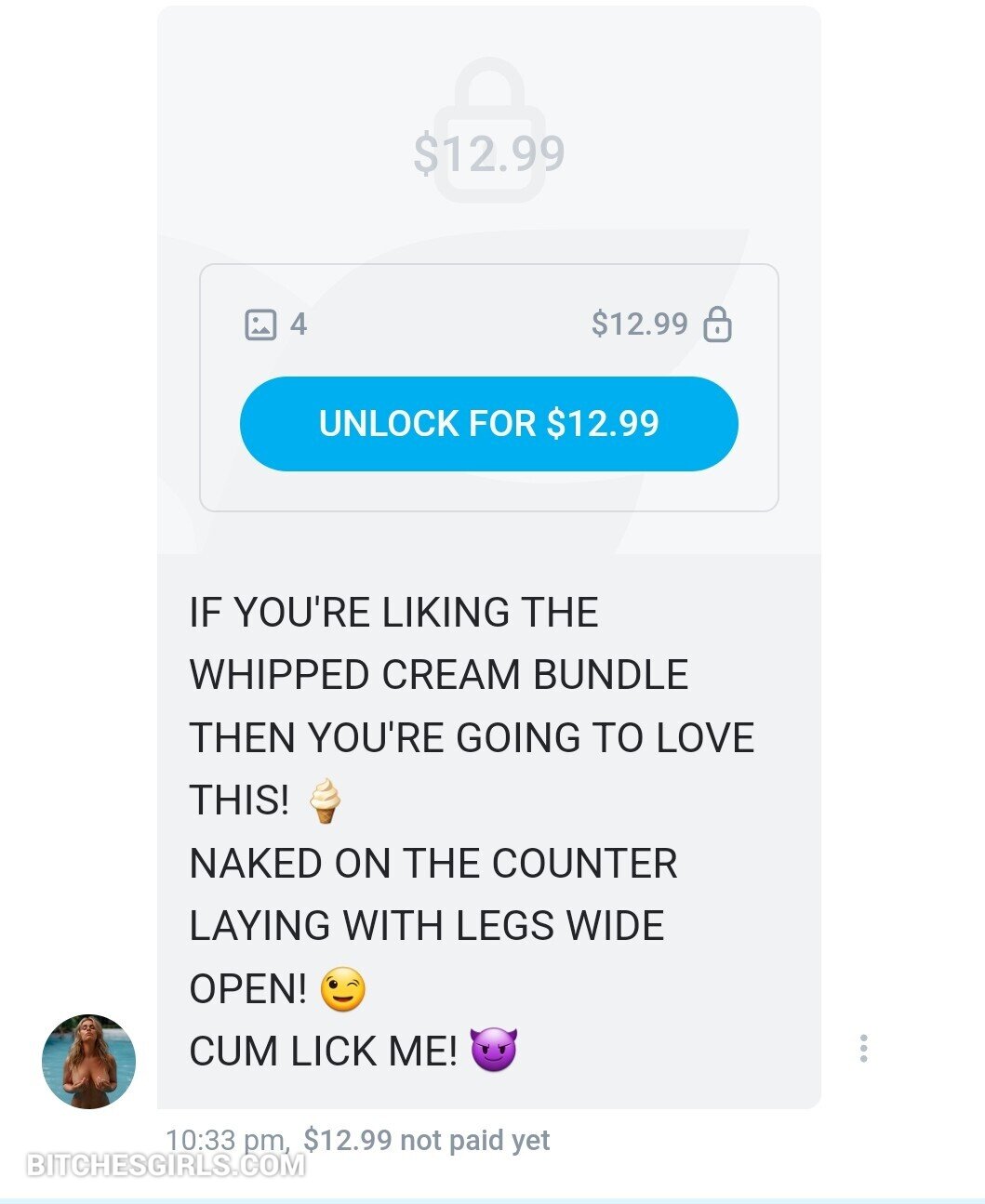This screenshot has height=1204, width=985.
Task: Tap the Unlock for $12.99 button
Action: 488,424
